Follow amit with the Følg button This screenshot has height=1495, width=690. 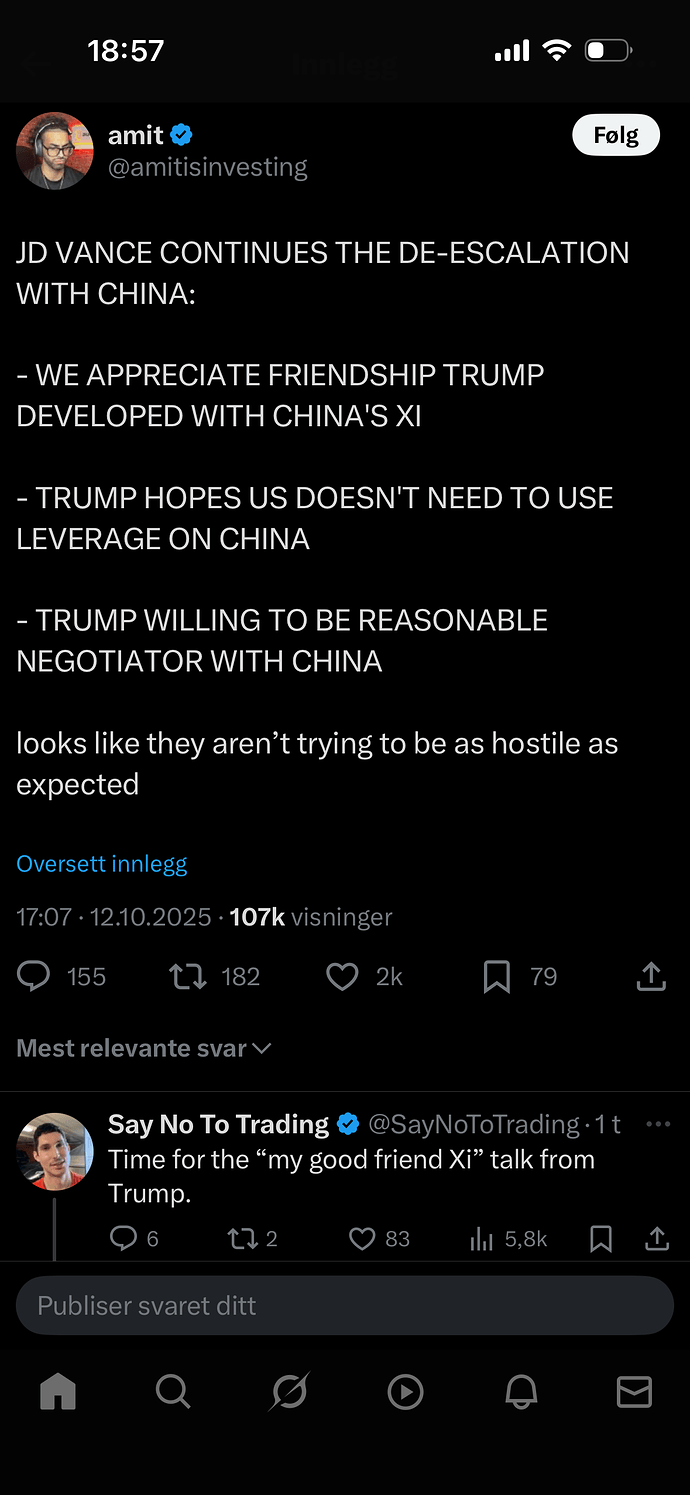(615, 136)
